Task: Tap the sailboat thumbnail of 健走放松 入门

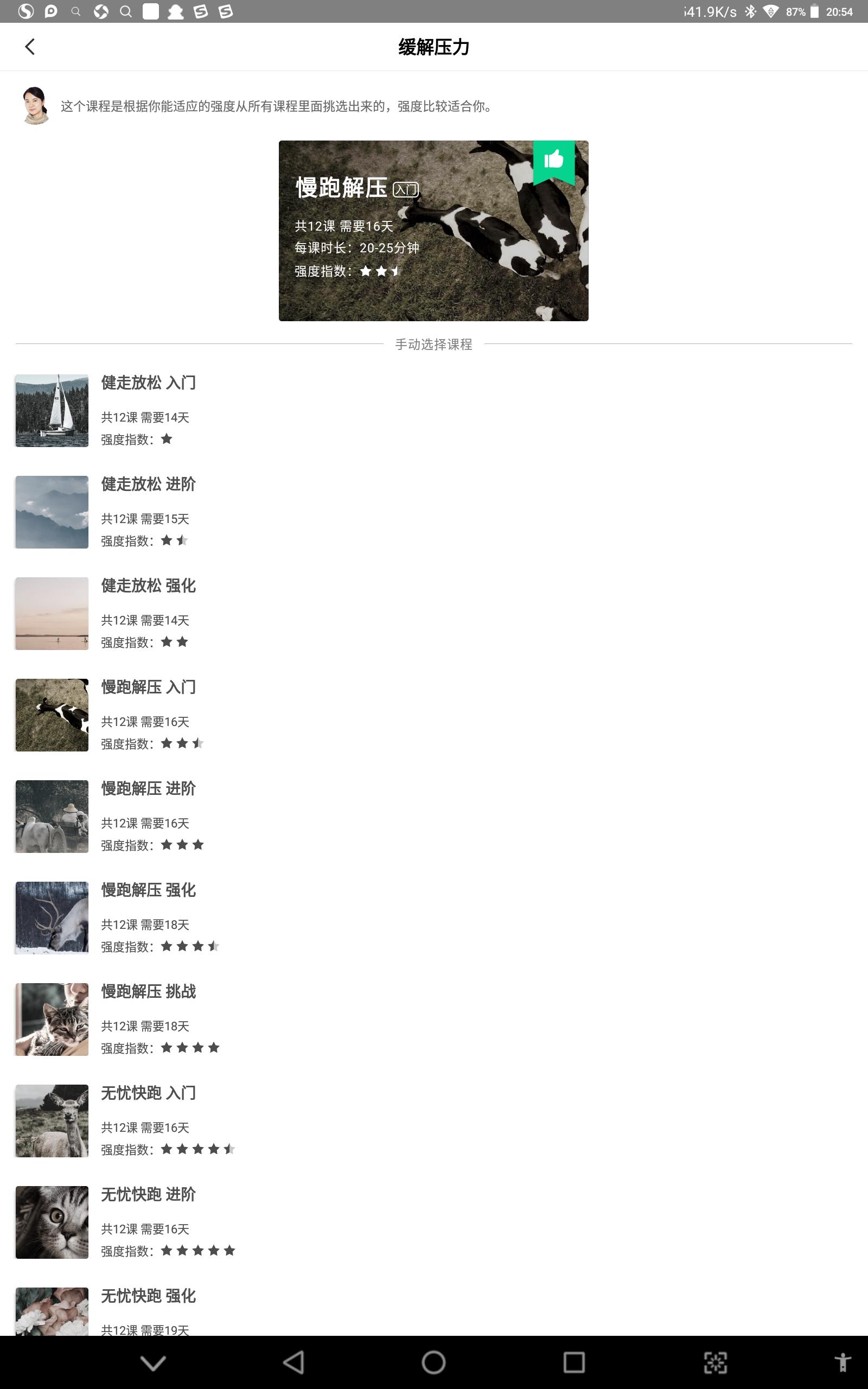Action: pos(51,410)
